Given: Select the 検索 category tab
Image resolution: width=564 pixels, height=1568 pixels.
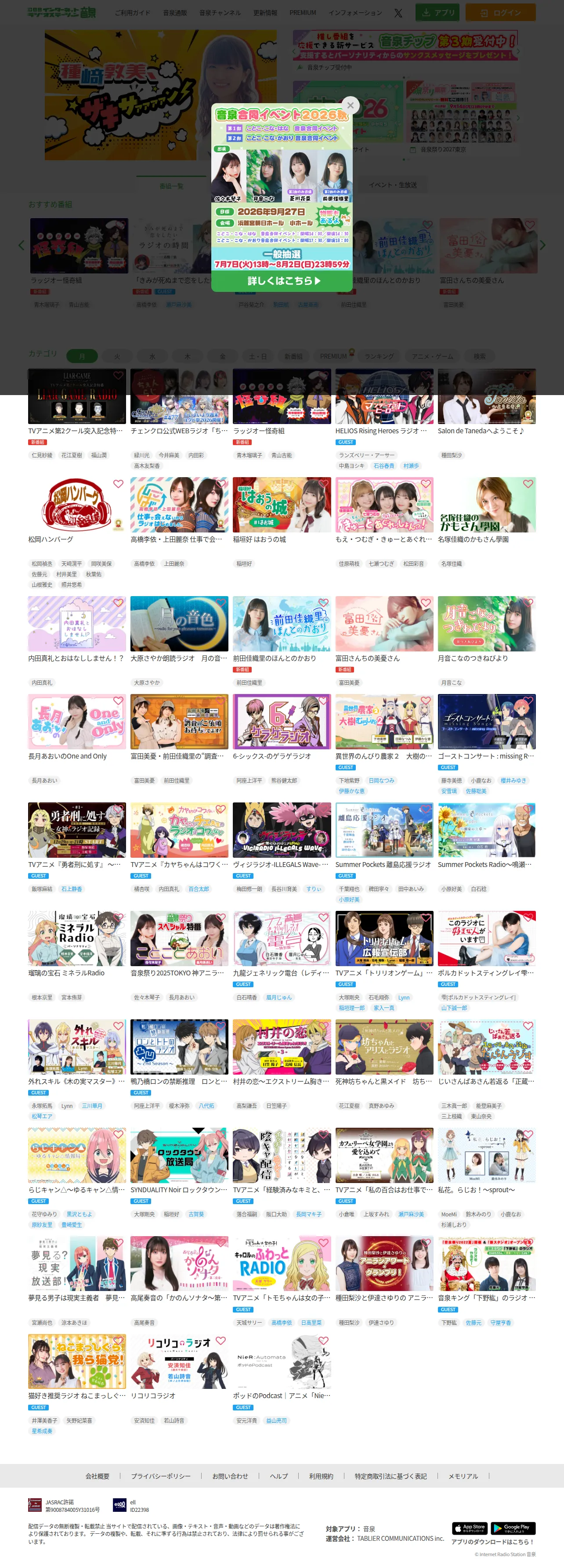Looking at the screenshot, I should 480,356.
